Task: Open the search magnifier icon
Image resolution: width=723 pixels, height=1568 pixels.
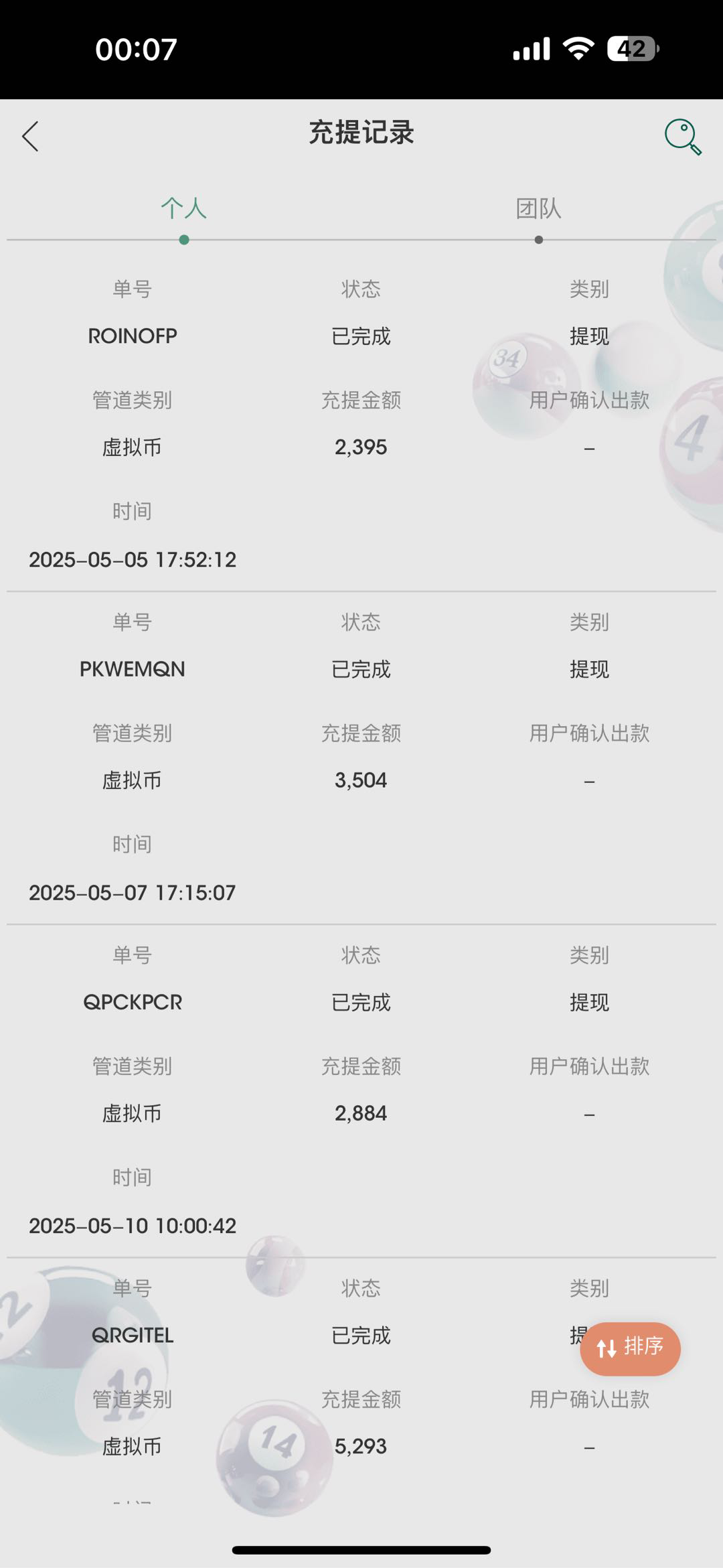Action: click(x=682, y=137)
